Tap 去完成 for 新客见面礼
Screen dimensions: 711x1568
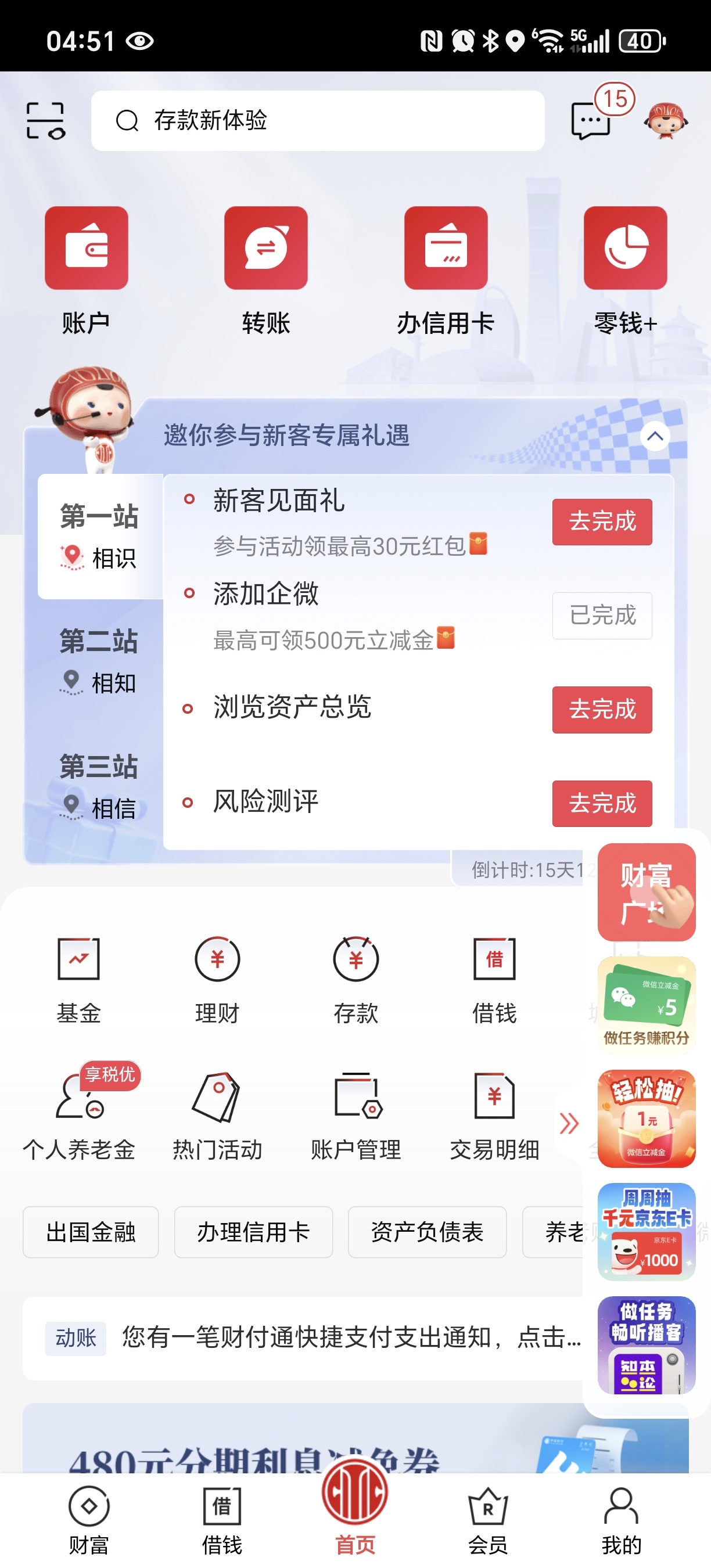pos(601,522)
